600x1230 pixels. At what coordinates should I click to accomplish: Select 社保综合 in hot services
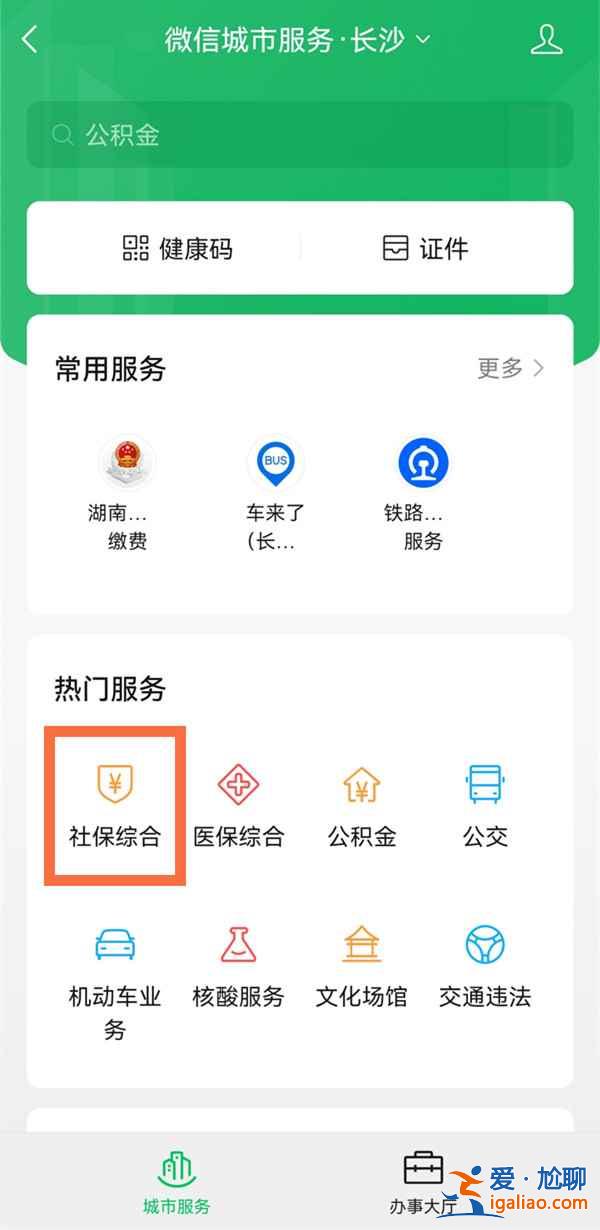[115, 806]
